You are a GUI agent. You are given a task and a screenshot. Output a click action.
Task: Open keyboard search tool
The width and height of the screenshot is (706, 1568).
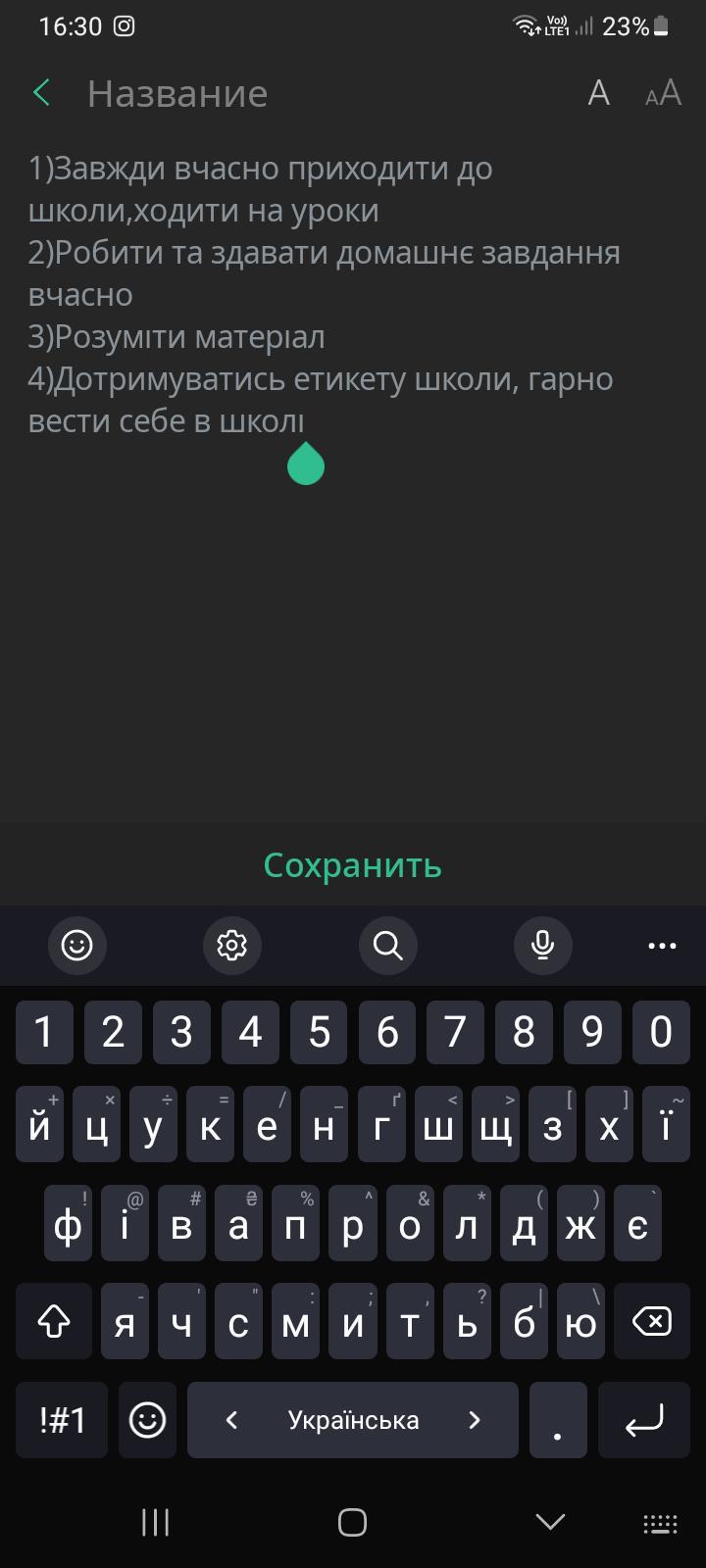(x=388, y=945)
